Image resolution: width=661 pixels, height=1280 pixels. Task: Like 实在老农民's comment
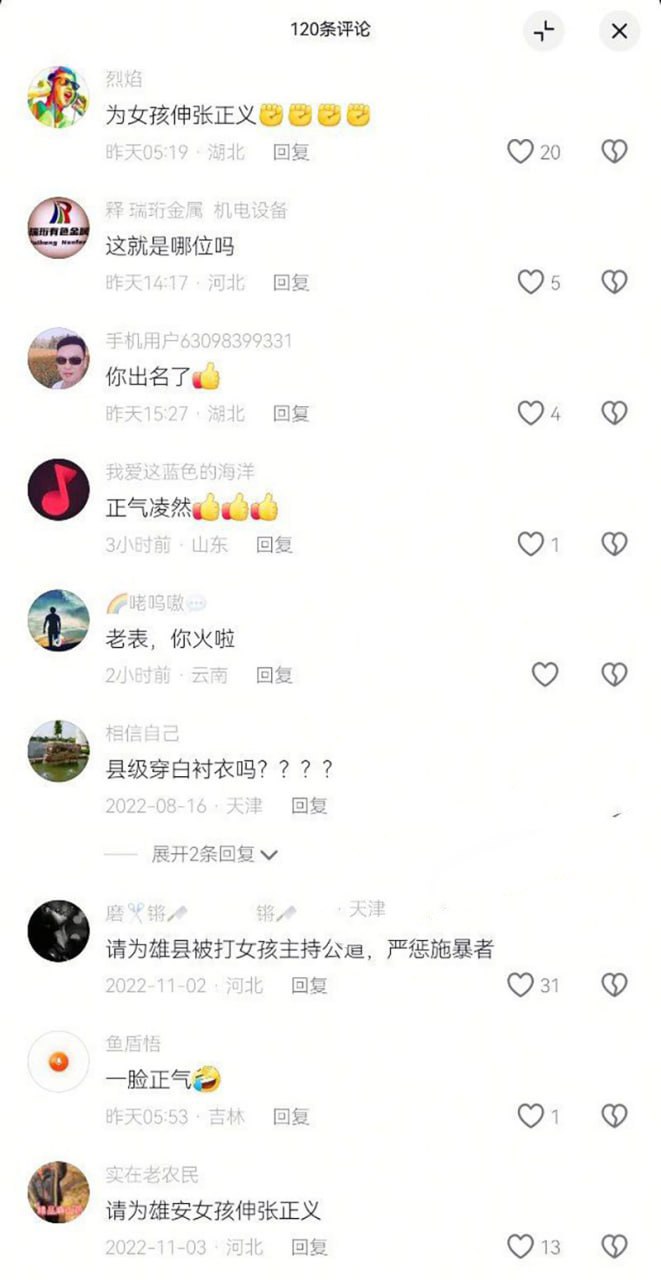(x=520, y=1246)
